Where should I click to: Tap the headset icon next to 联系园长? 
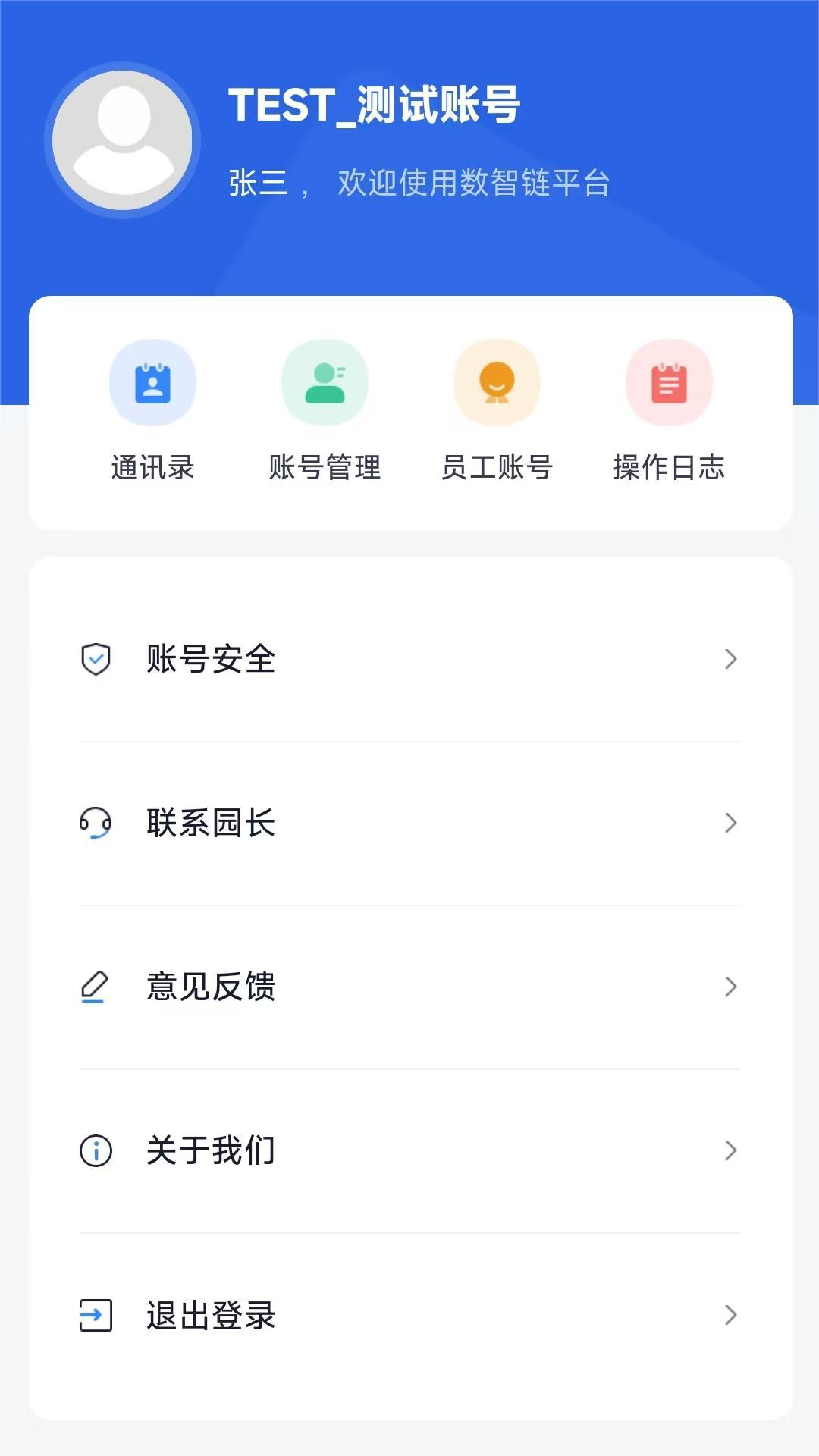click(x=96, y=823)
